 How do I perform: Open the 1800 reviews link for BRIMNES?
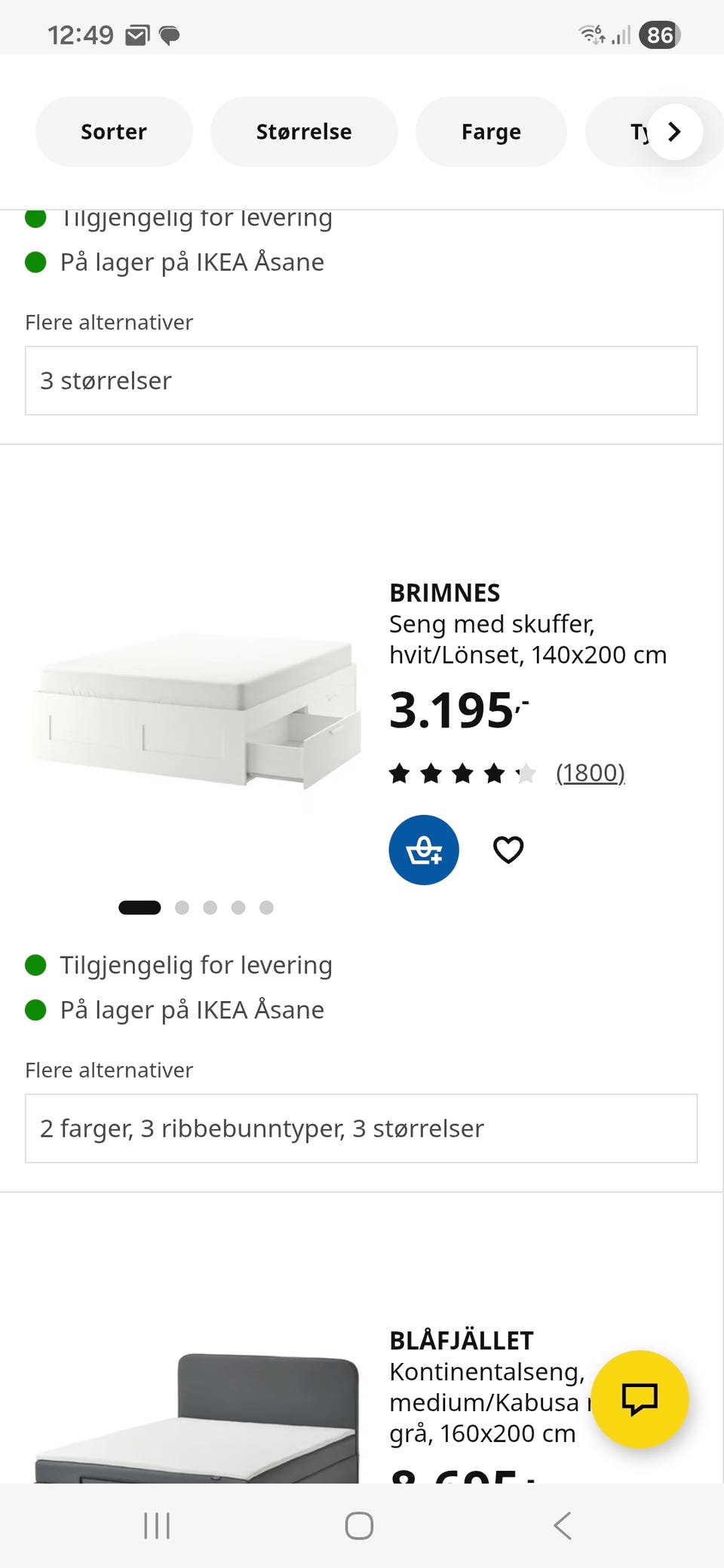(591, 773)
